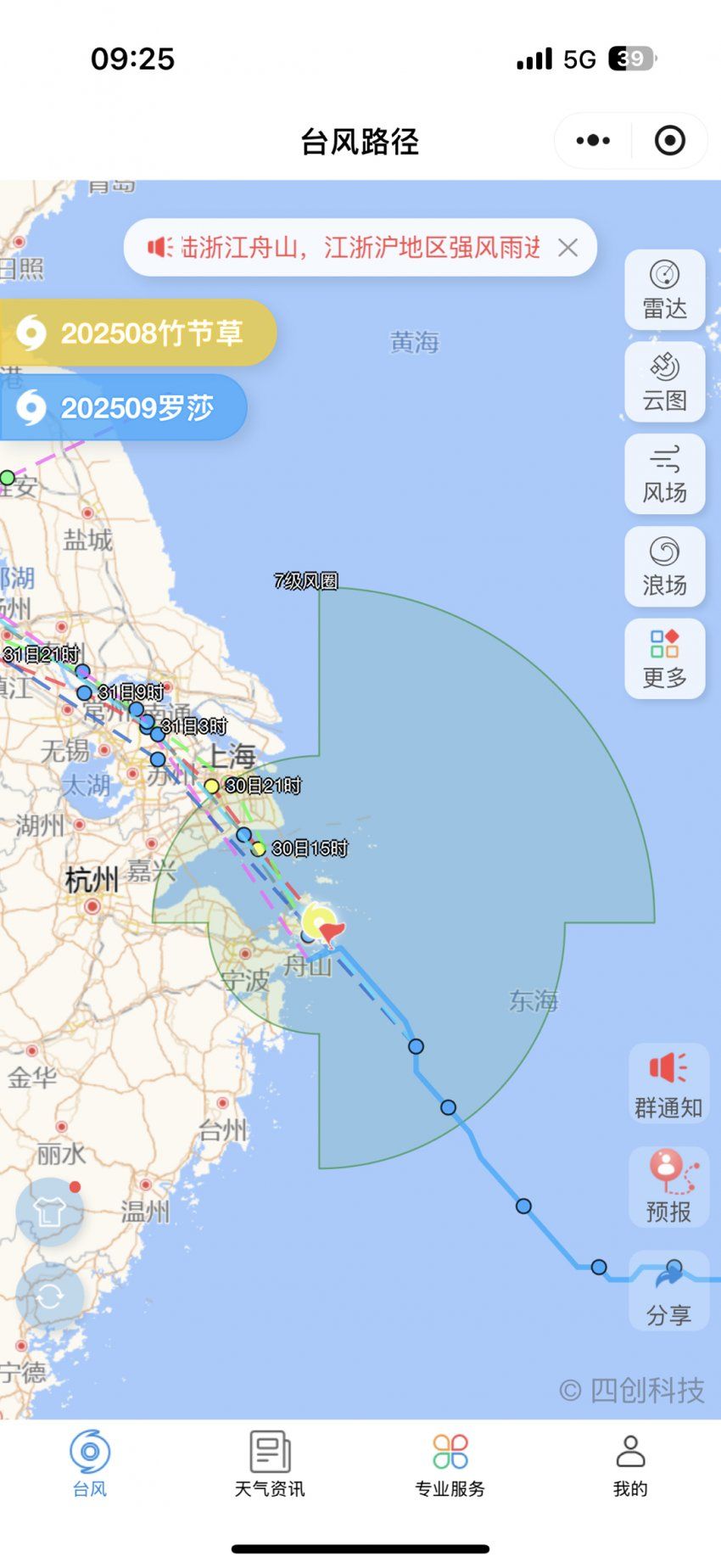
Task: Enable the 浪场 wave field layer
Action: tap(664, 567)
